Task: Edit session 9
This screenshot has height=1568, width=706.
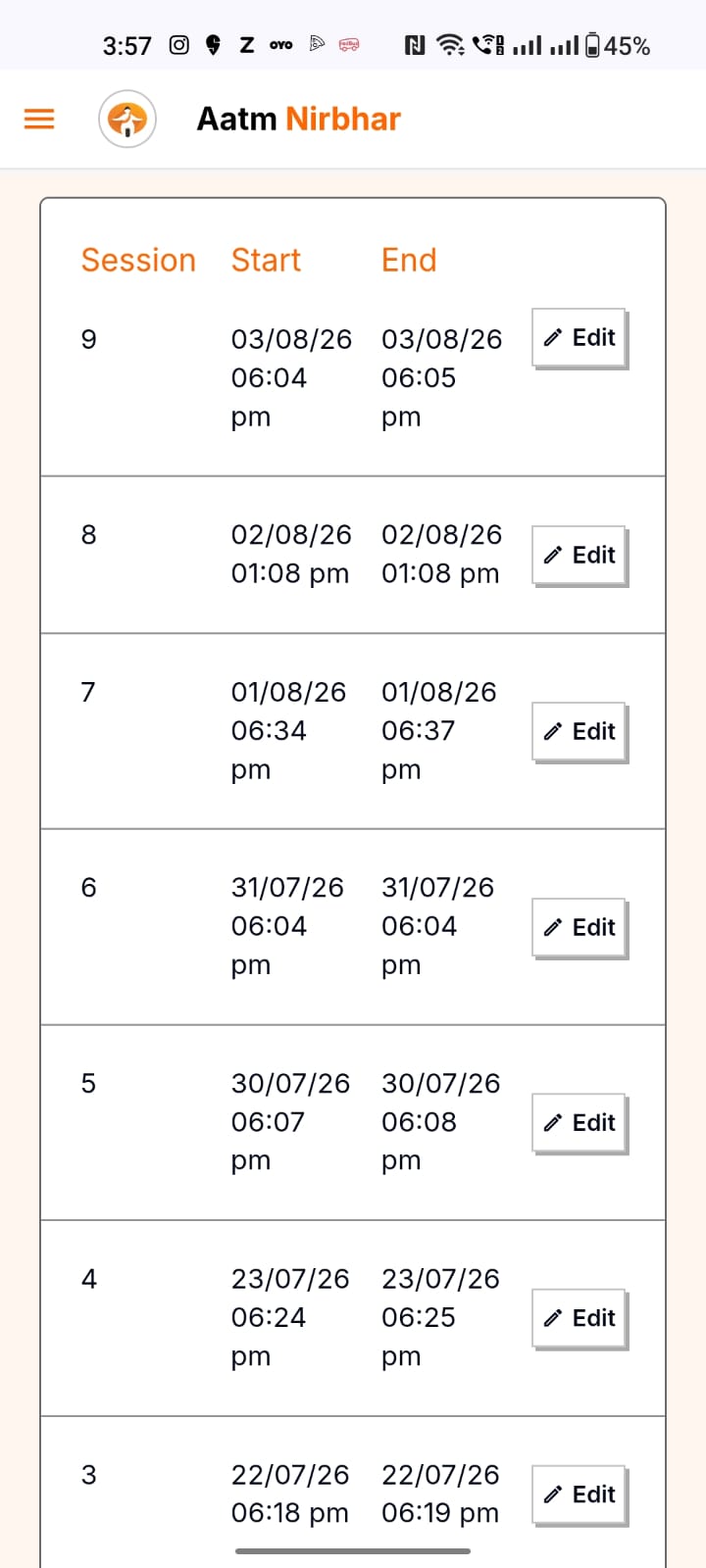Action: pos(580,338)
